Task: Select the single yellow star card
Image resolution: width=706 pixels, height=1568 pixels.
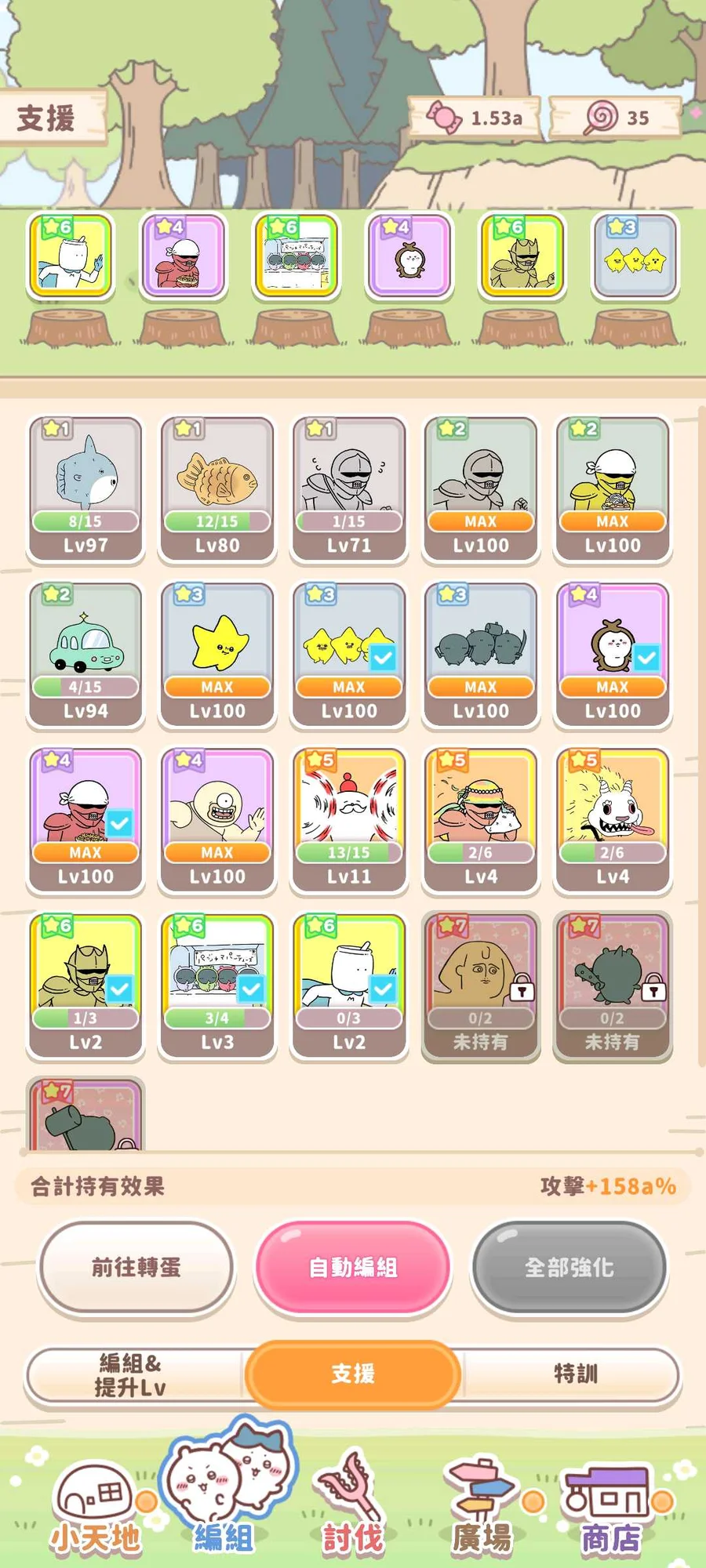Action: [217, 653]
